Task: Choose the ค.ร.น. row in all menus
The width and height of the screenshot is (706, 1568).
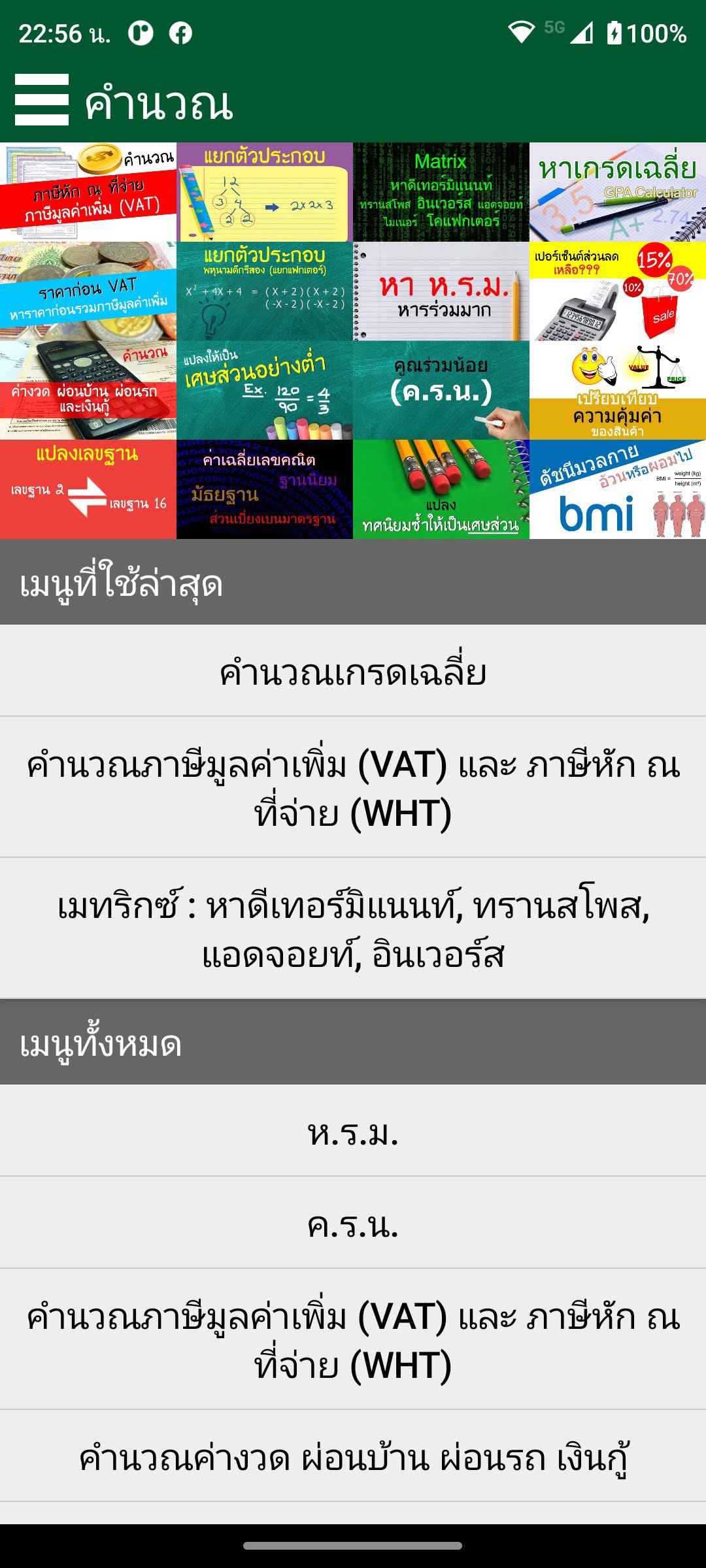Action: coord(353,1224)
